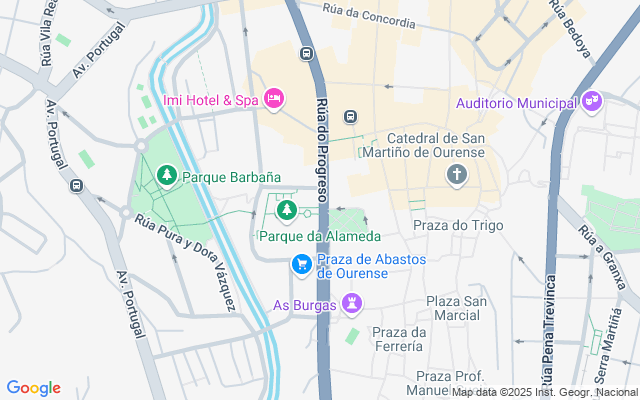The height and width of the screenshot is (400, 640).
Task: Open the Imi Hotel & Spa marker
Action: pyautogui.click(x=275, y=99)
